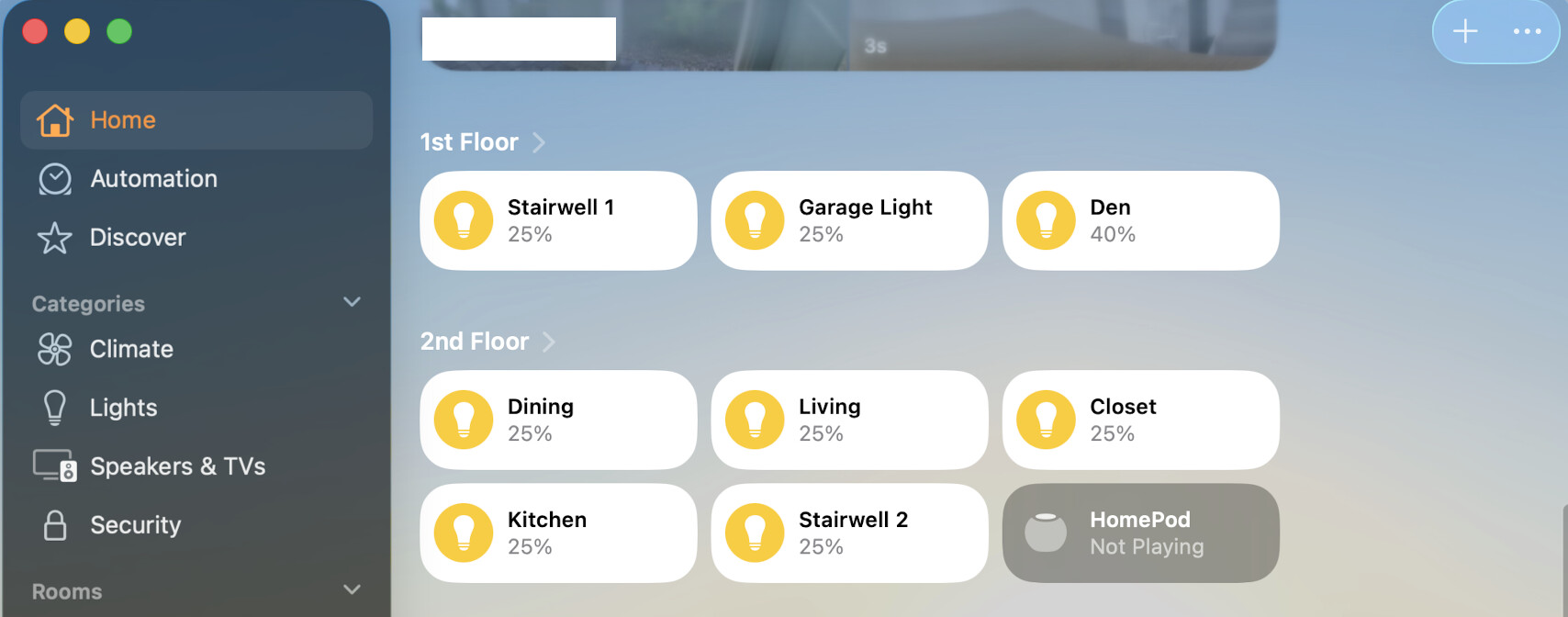Collapse the Categories section
The width and height of the screenshot is (1568, 617).
tap(352, 302)
